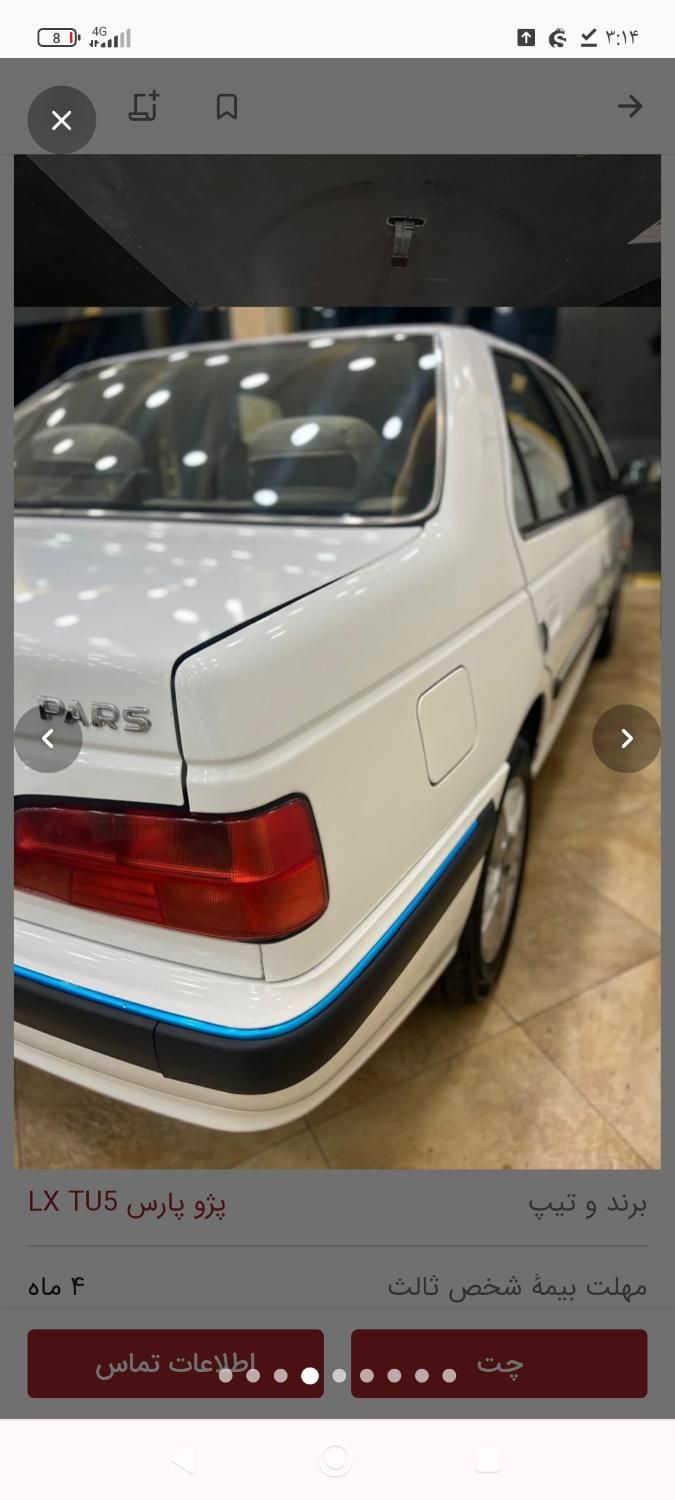The image size is (675, 1500).
Task: Close the photo viewer with X
Action: coord(61,120)
